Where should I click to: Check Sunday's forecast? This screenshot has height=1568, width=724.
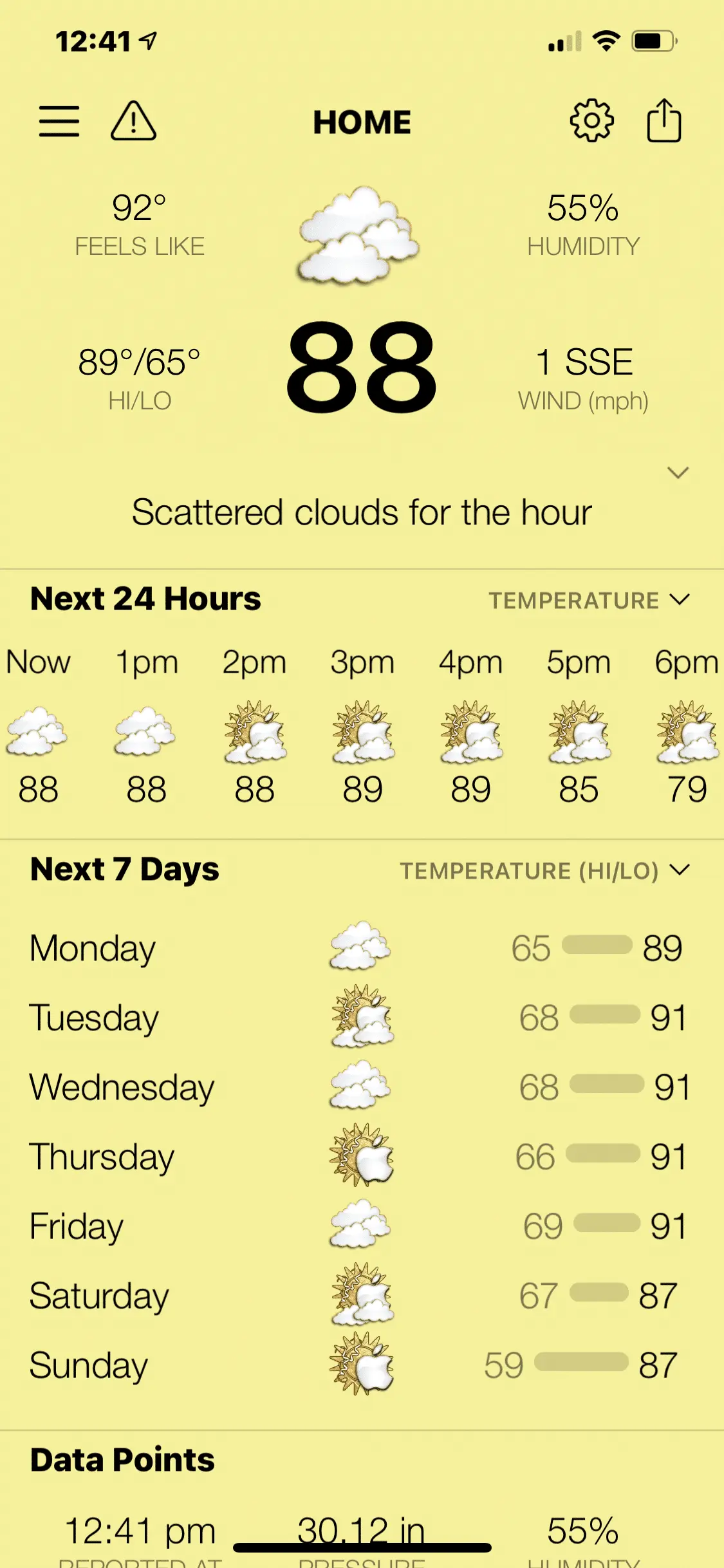click(360, 1365)
